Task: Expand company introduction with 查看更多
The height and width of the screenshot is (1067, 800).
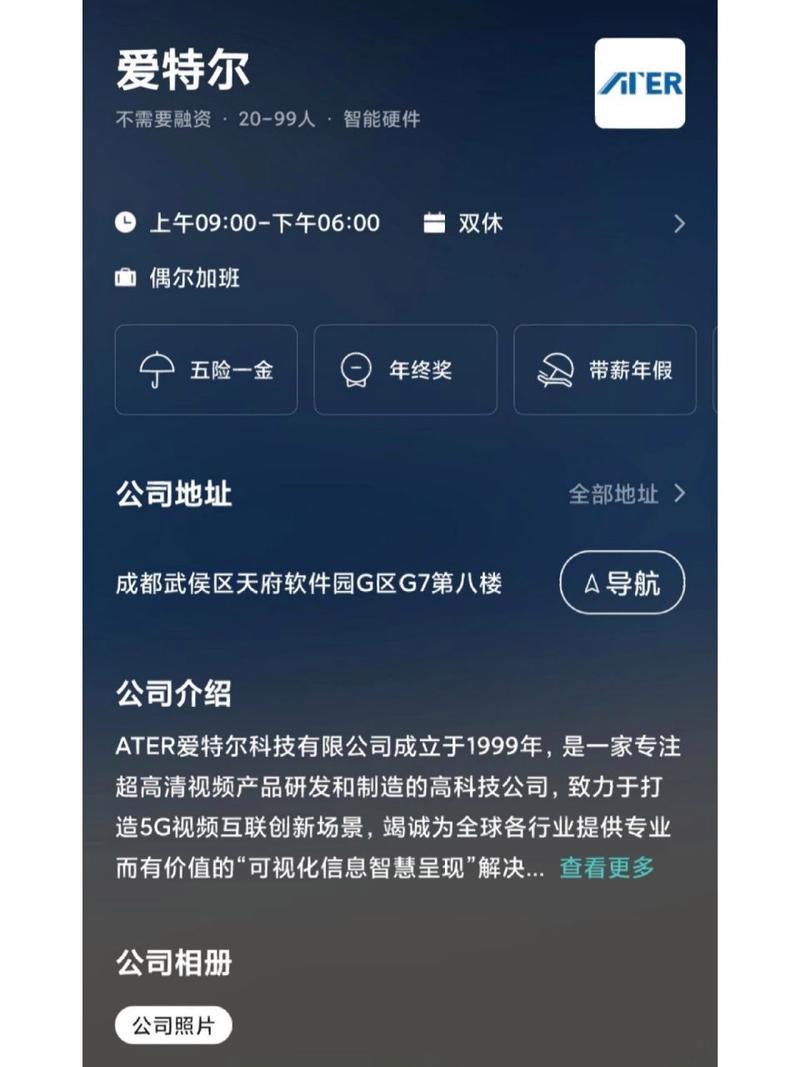Action: point(606,867)
